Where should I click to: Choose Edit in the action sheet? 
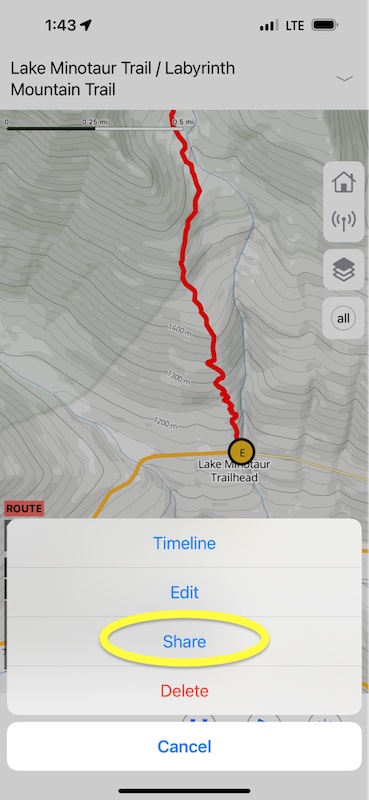(184, 592)
